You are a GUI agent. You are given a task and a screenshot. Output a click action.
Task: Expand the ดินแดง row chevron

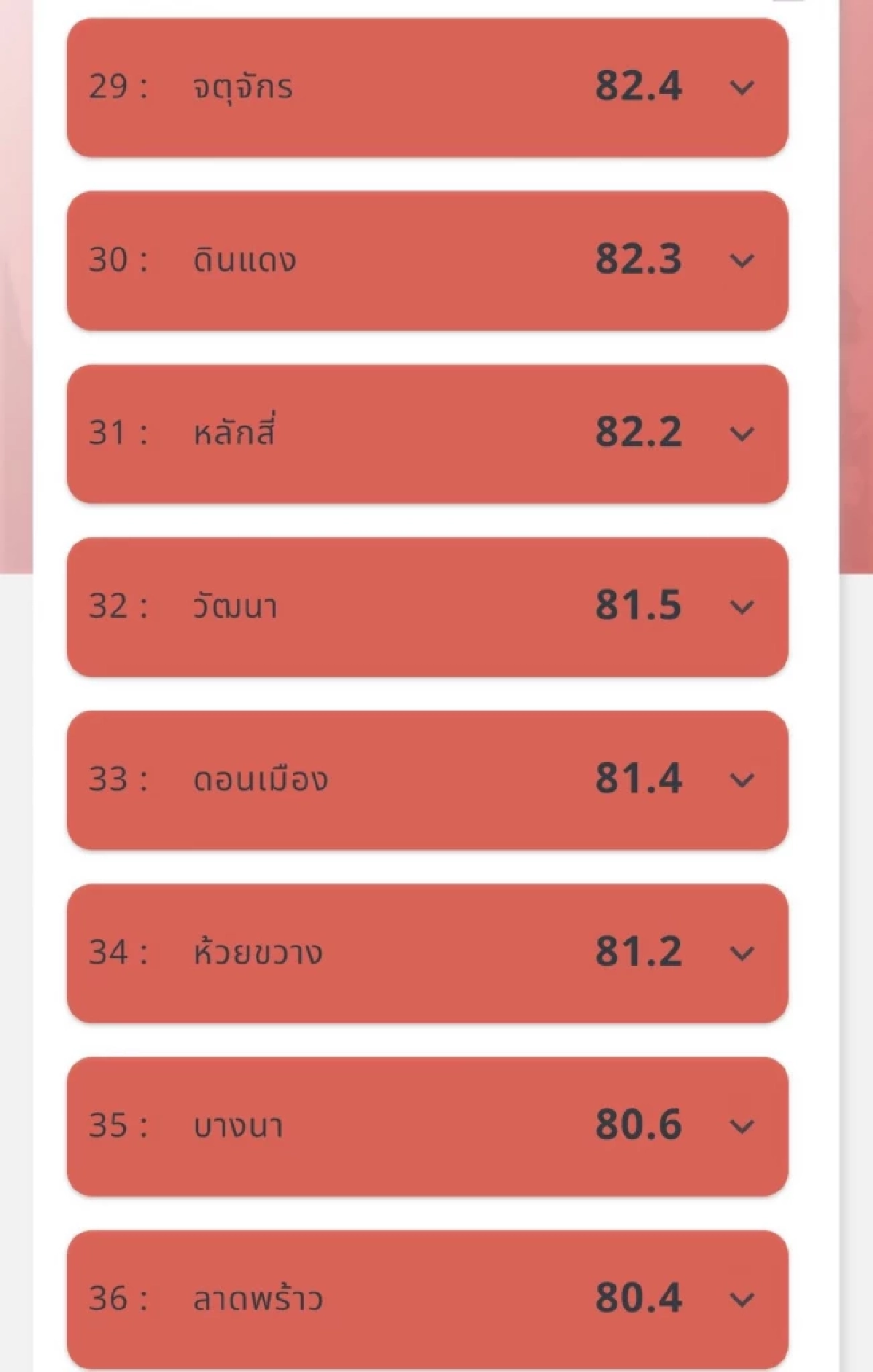(742, 262)
